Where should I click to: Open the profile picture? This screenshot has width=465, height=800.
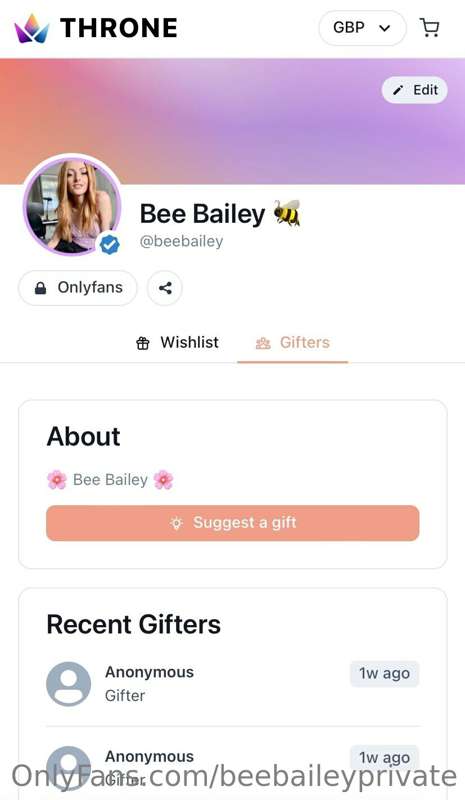click(x=72, y=206)
